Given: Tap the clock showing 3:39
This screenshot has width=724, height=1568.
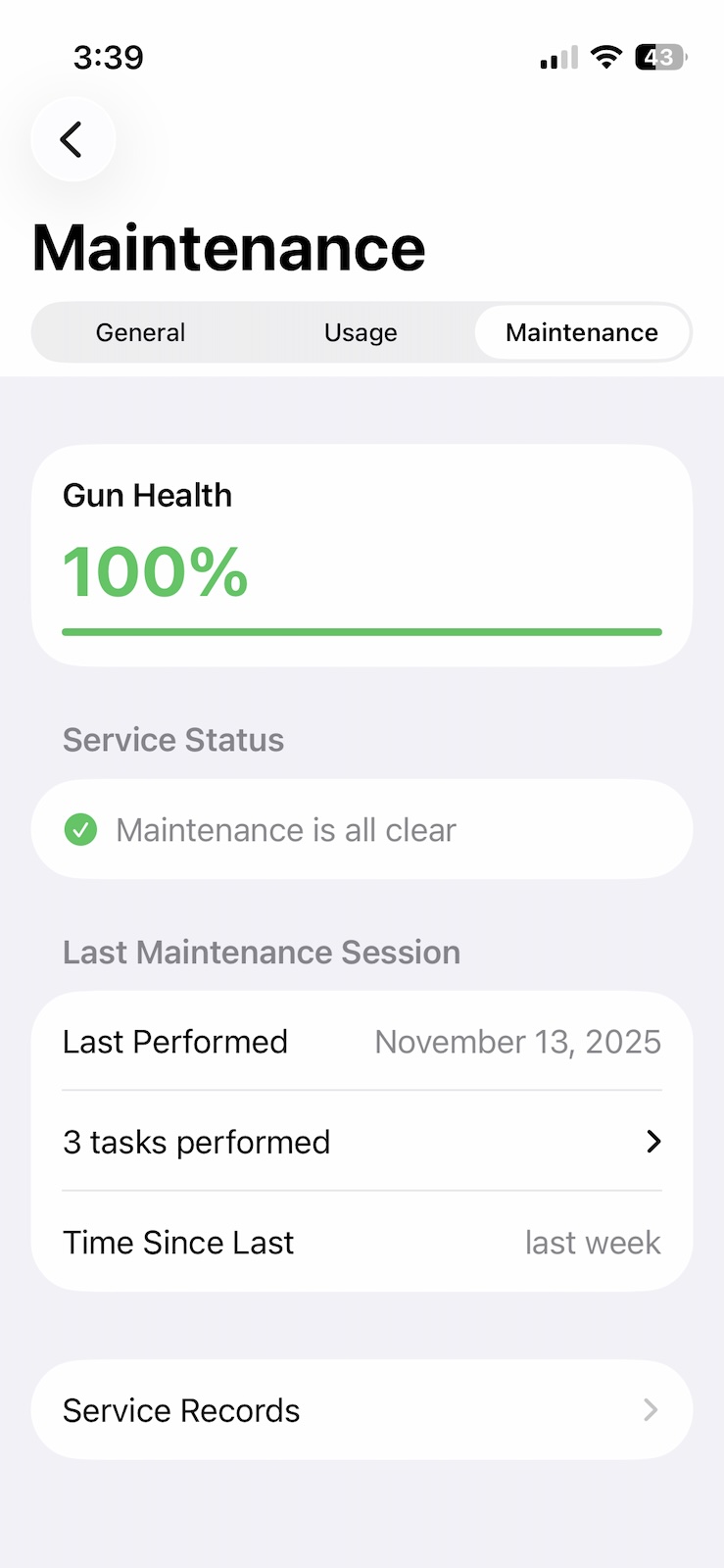Looking at the screenshot, I should [x=108, y=58].
